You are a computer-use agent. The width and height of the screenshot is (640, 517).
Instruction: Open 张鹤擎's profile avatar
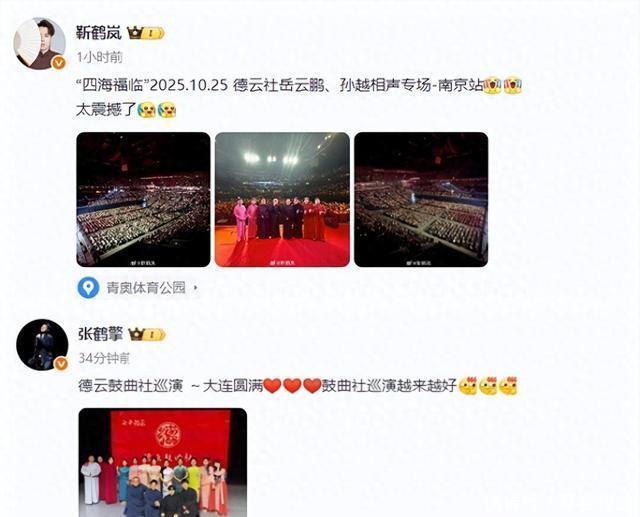click(x=42, y=345)
